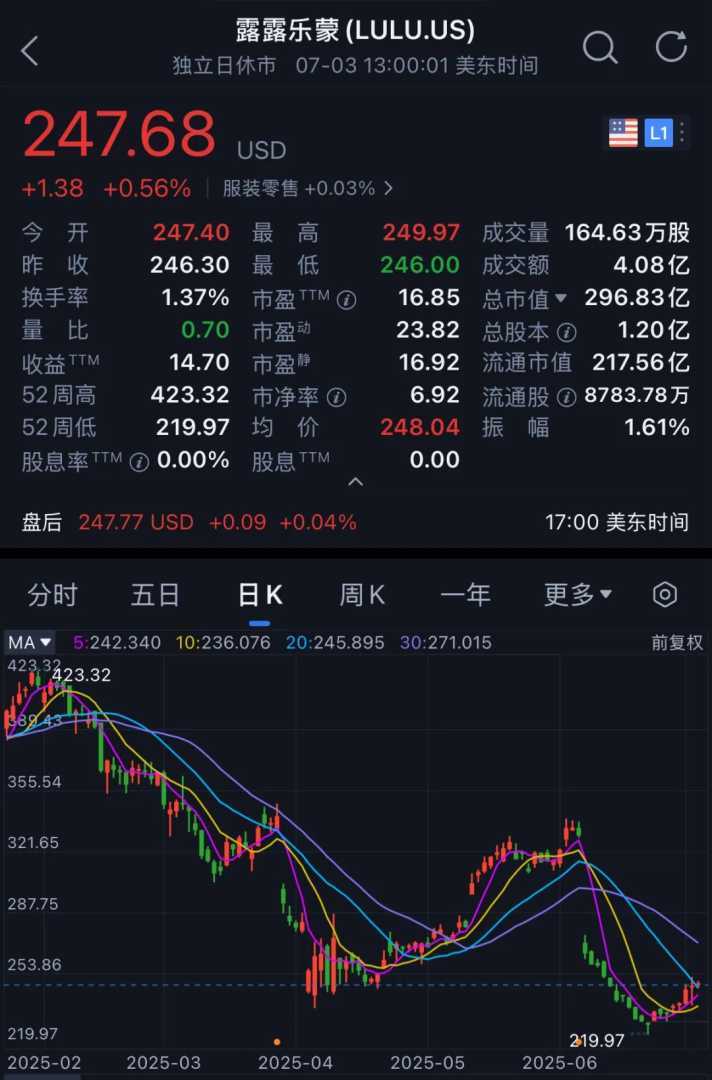Show the 一年 chart tab
The image size is (712, 1080).
[x=465, y=595]
